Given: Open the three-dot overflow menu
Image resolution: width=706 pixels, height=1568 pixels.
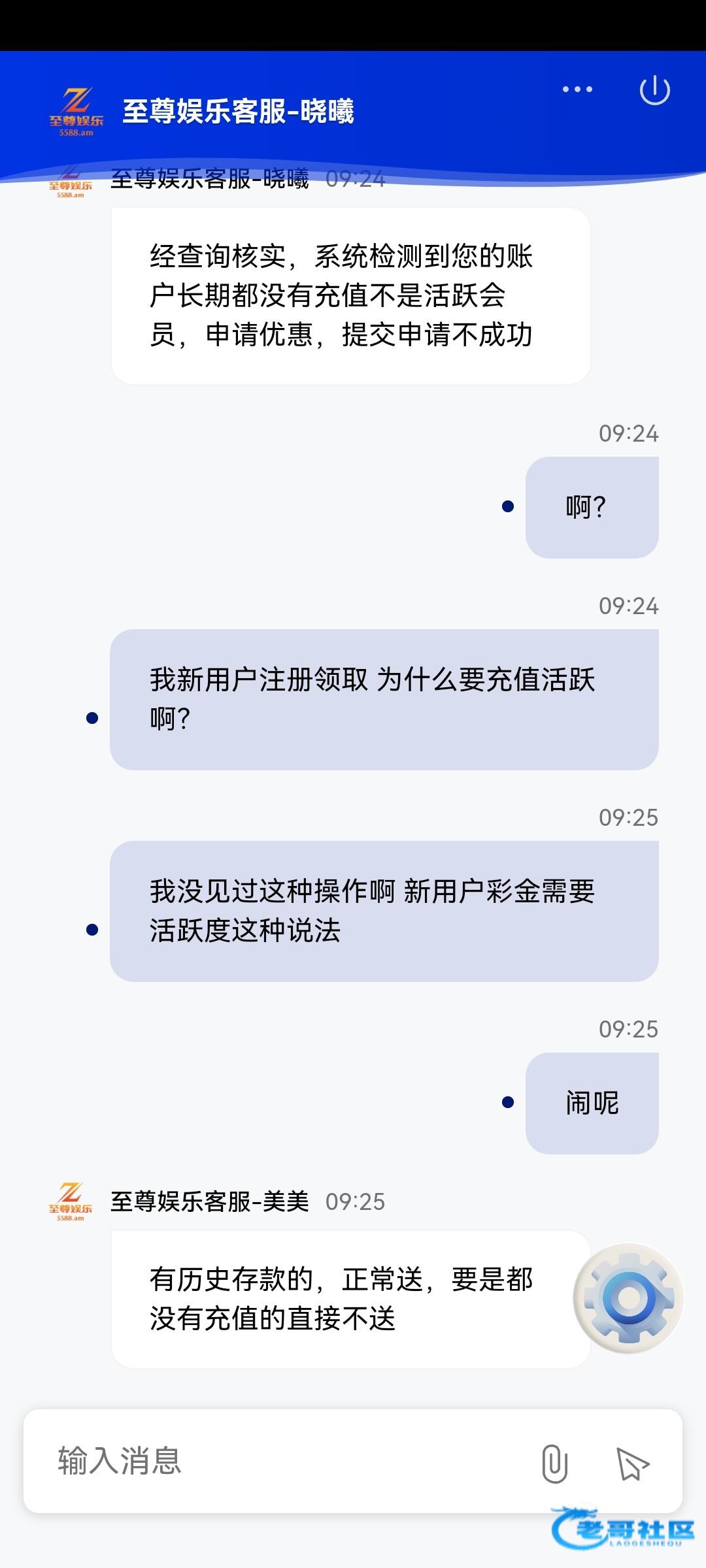Looking at the screenshot, I should click(x=577, y=90).
